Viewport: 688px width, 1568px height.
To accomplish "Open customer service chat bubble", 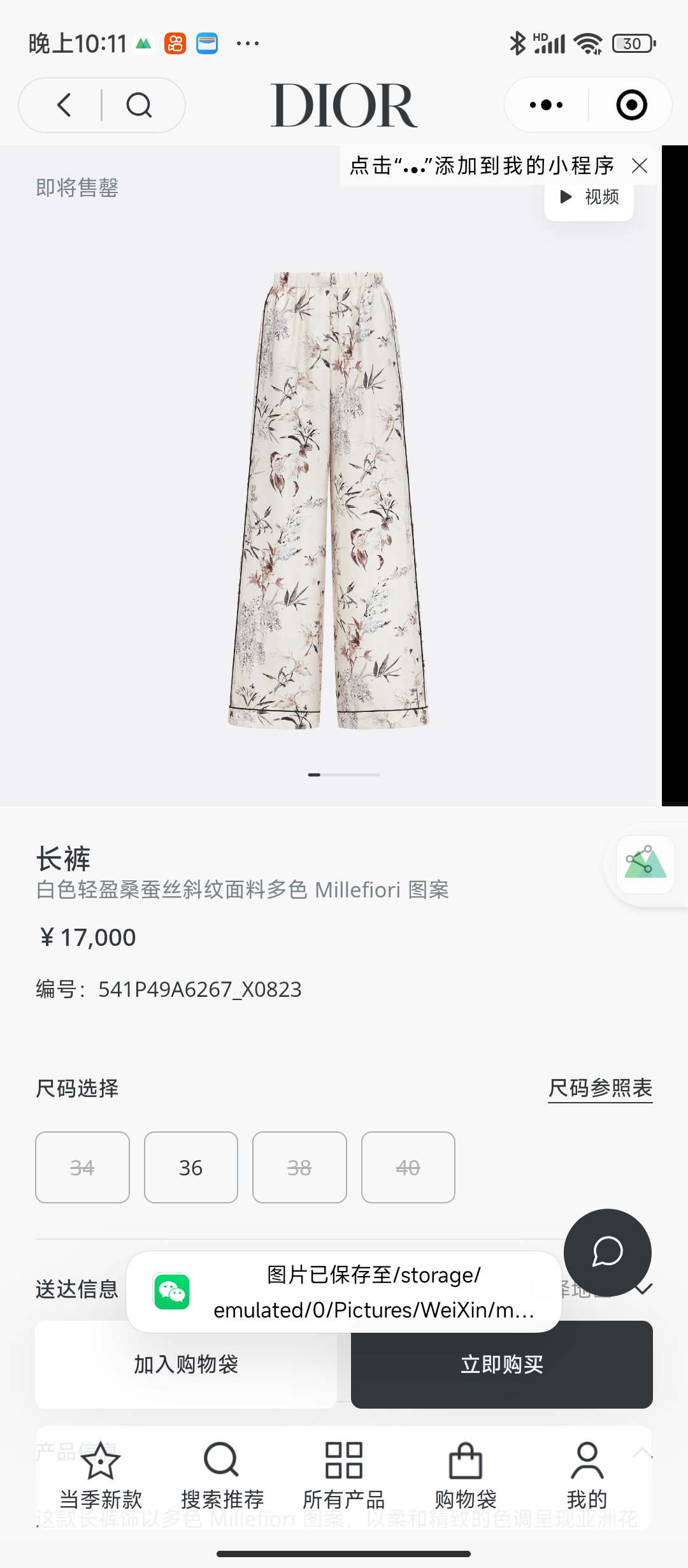I will 607,1252.
